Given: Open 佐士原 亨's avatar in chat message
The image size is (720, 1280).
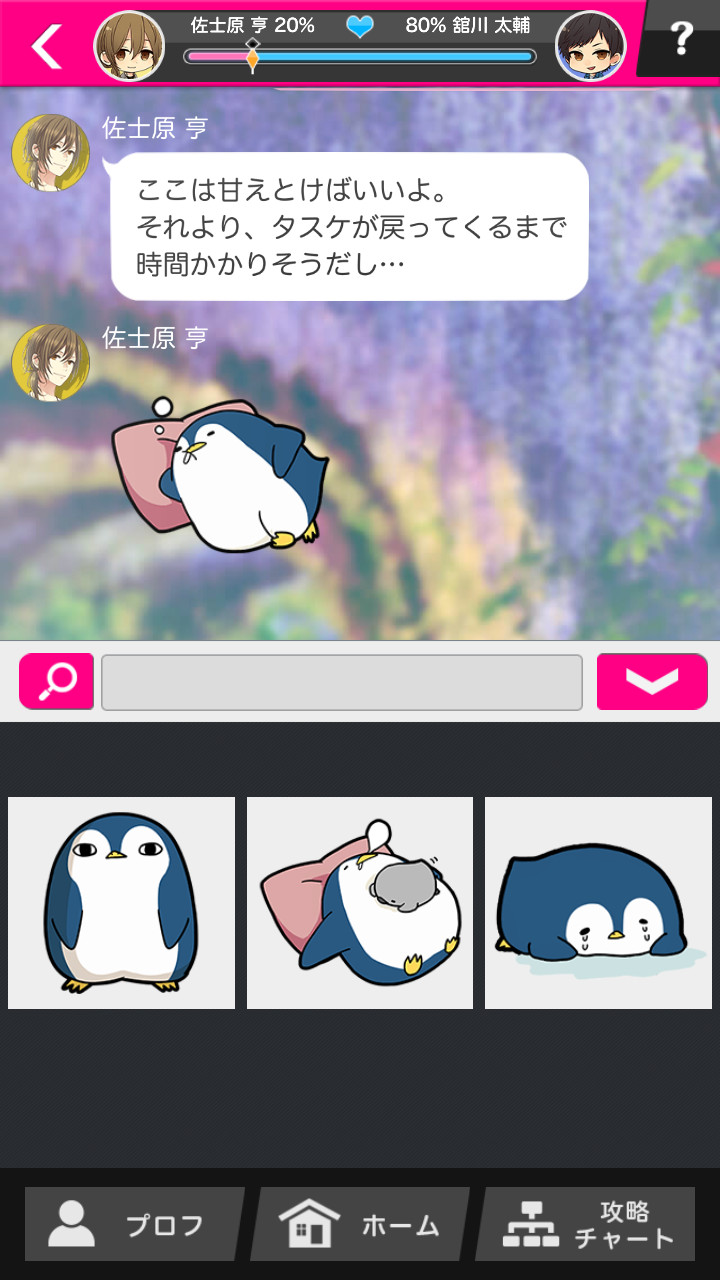Looking at the screenshot, I should (x=50, y=153).
